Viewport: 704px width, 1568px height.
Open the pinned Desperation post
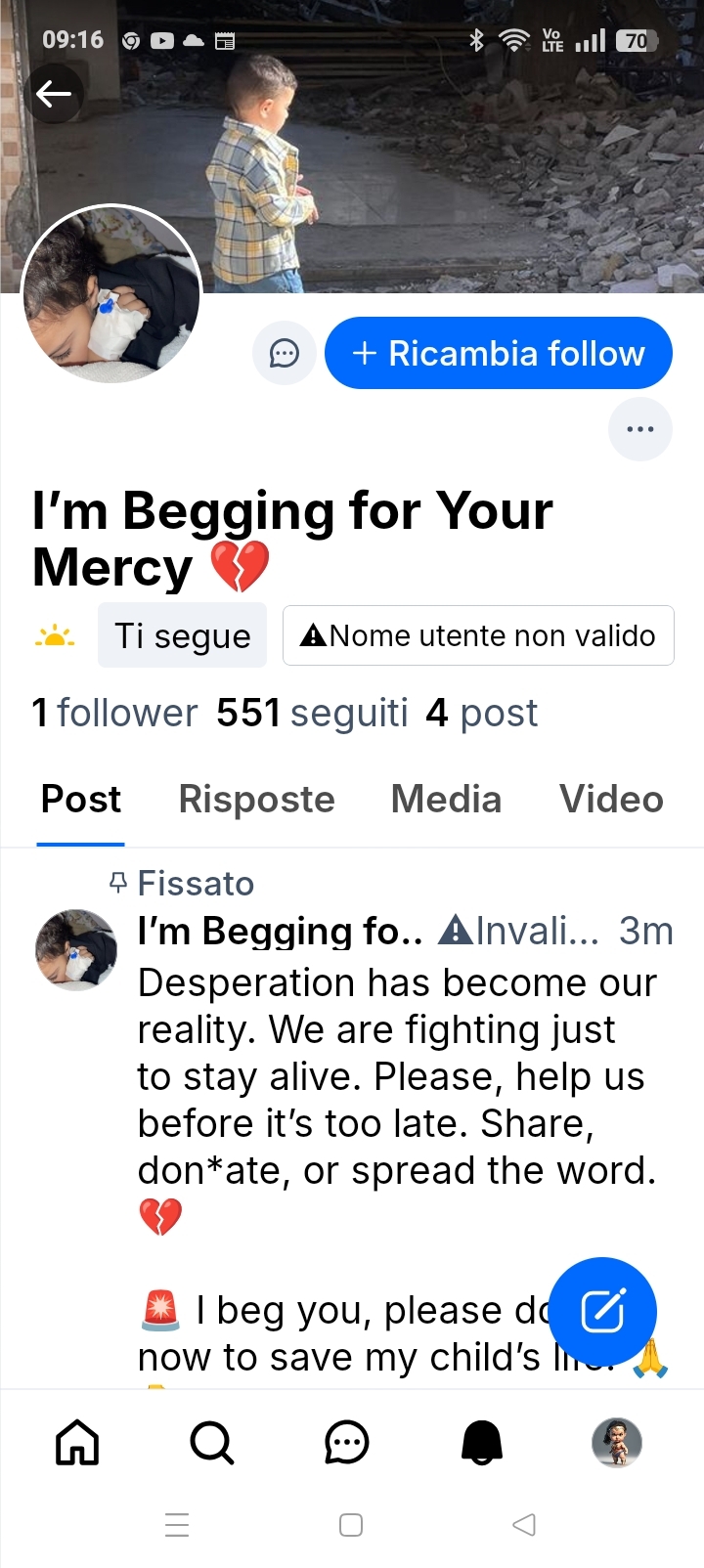click(x=396, y=1075)
